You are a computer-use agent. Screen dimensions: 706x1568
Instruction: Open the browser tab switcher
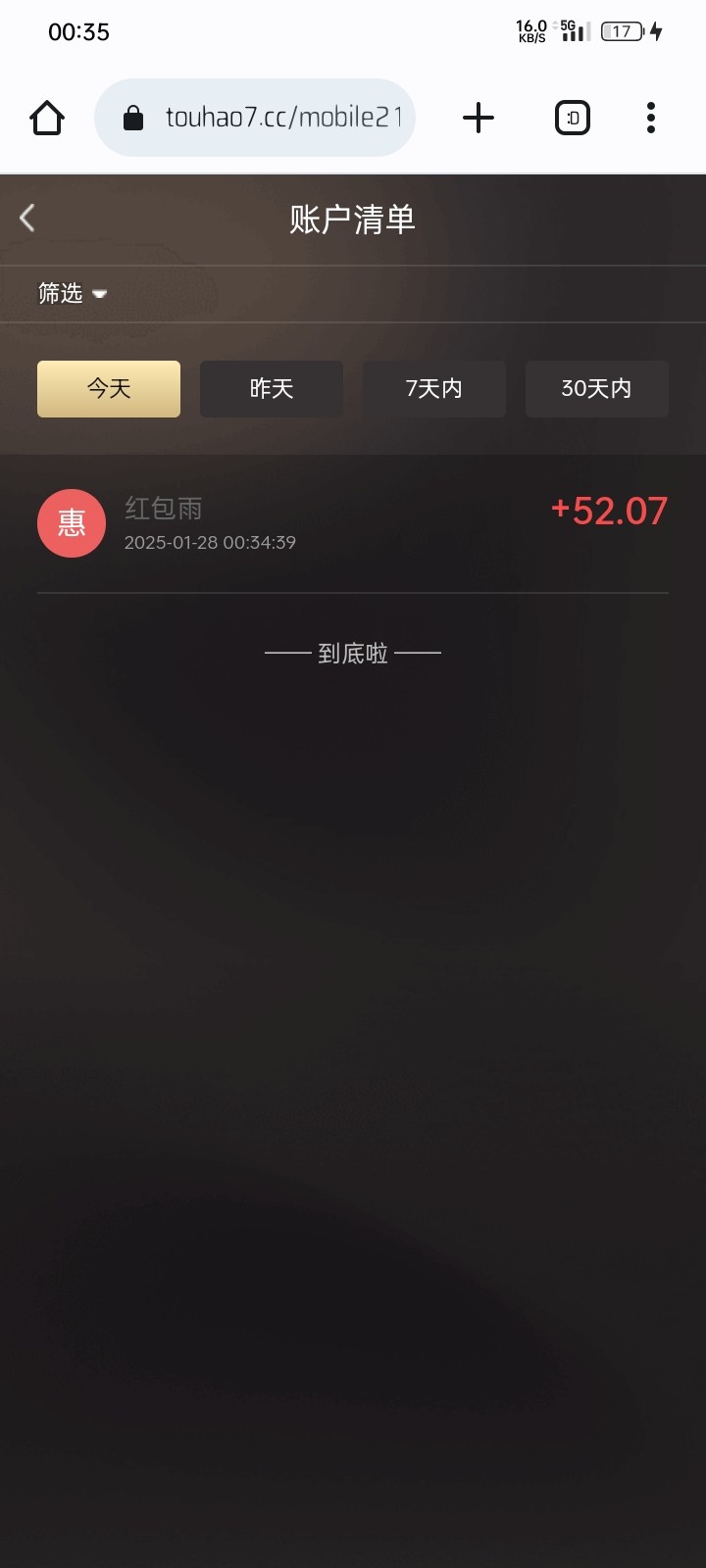coord(573,119)
